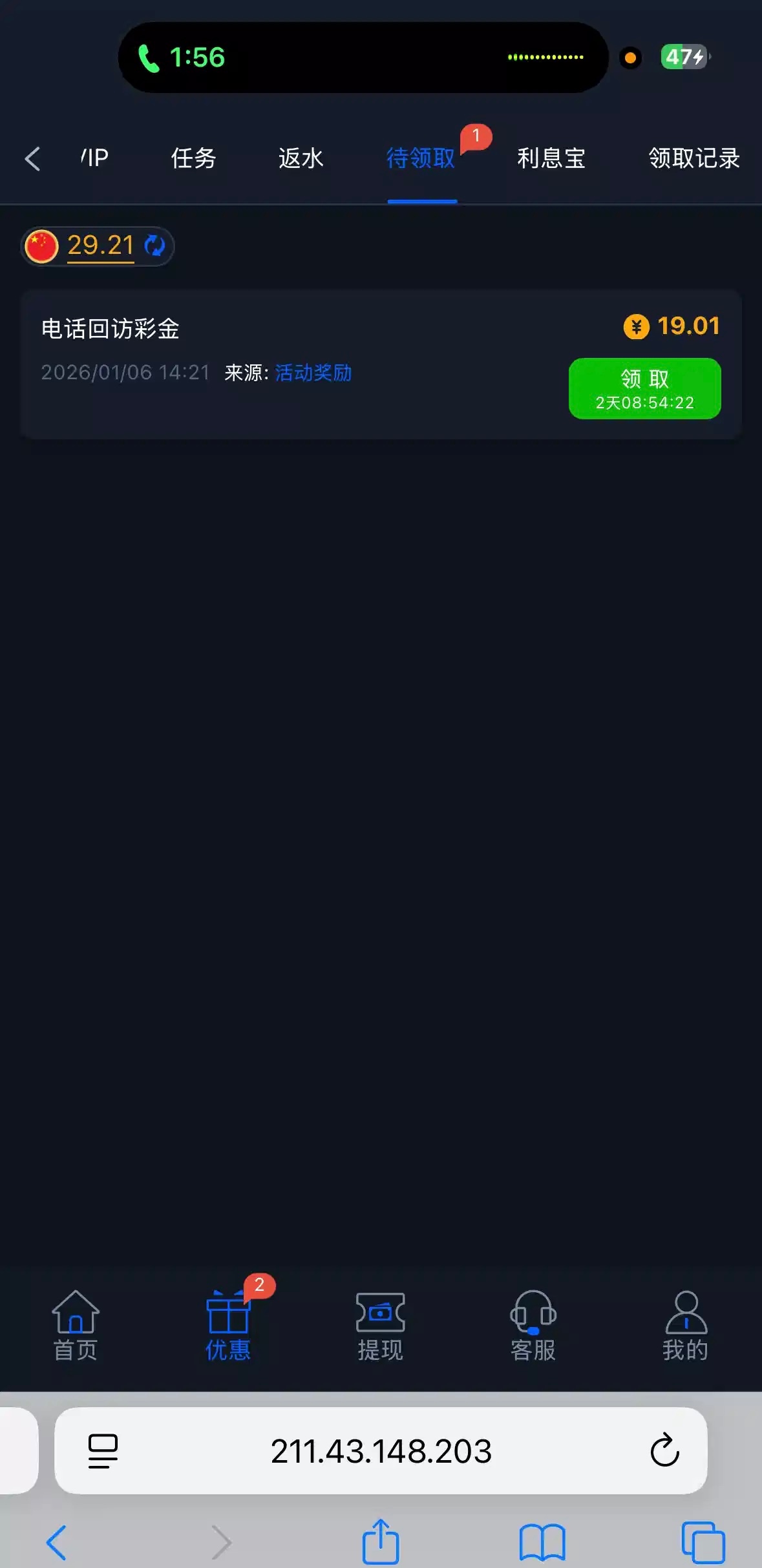Open the browser bookmarks
762x1568 pixels.
pos(542,1542)
